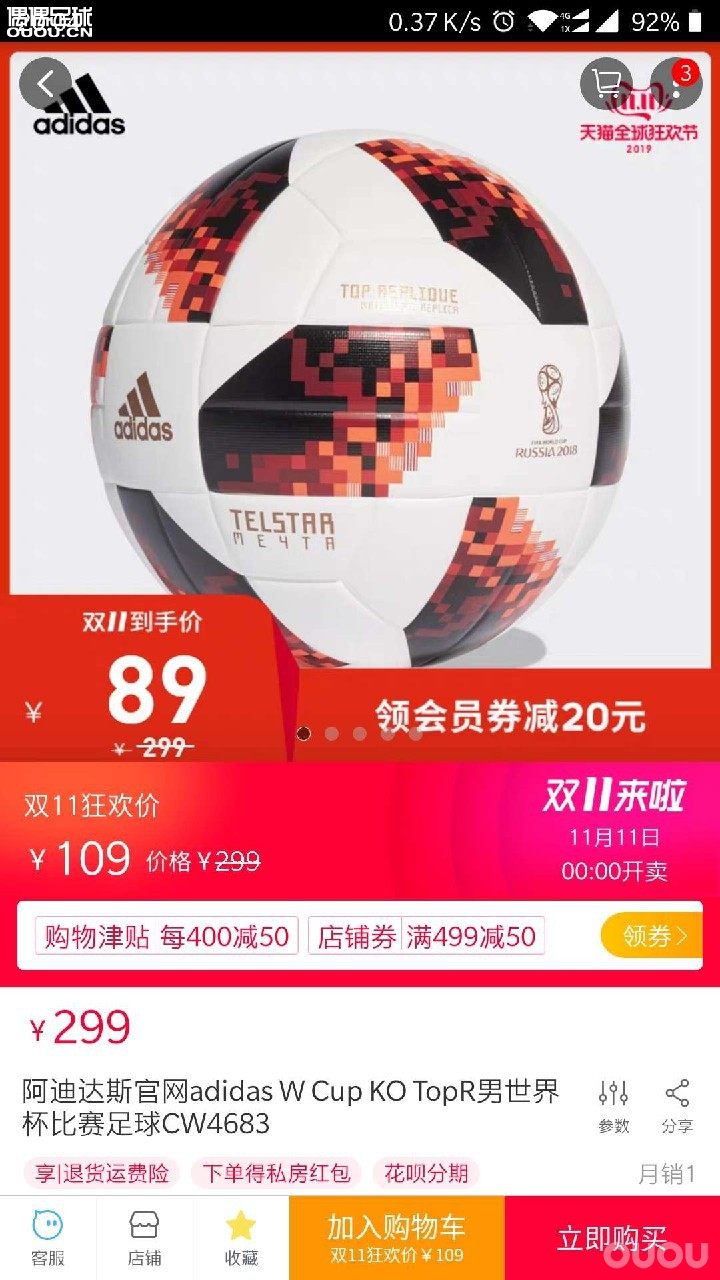Open the overflow menu with badge

click(x=676, y=84)
